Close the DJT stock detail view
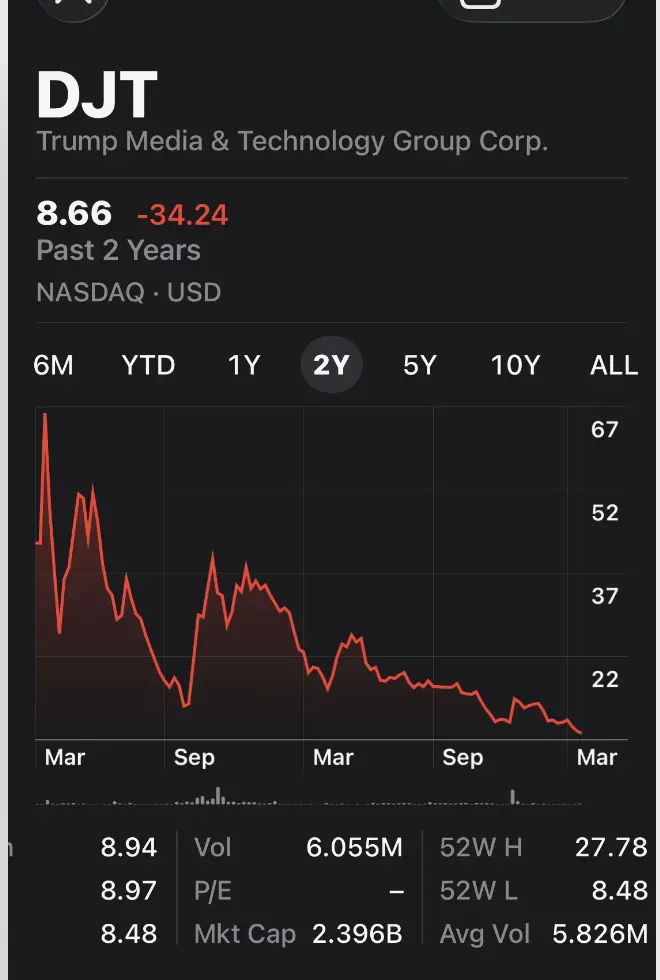This screenshot has width=660, height=980. [73, 4]
